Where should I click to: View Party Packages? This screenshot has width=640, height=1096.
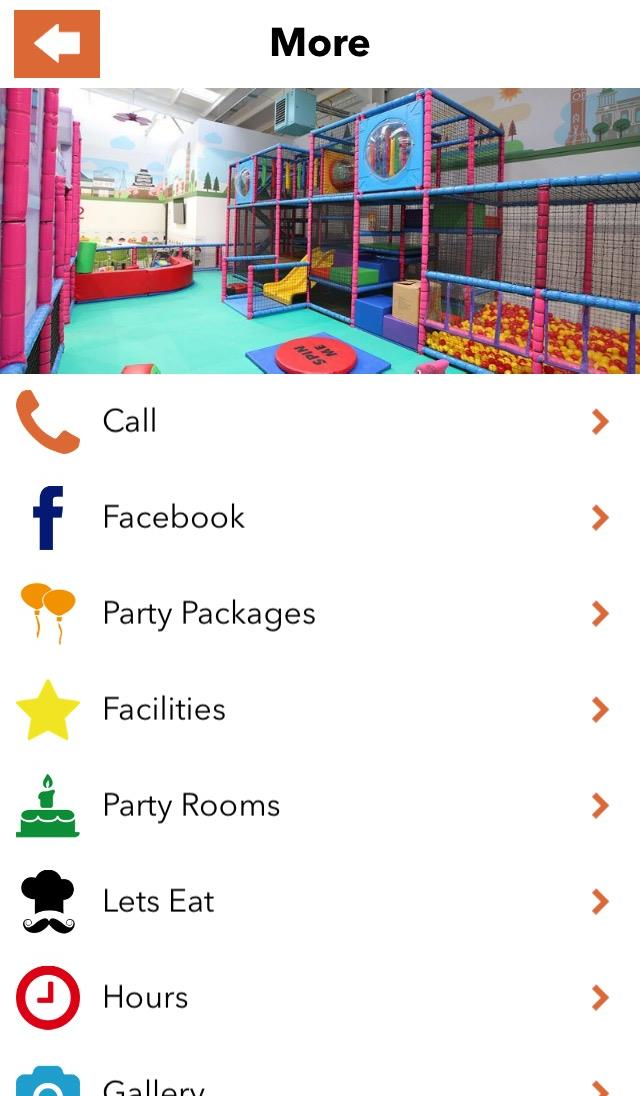pyautogui.click(x=320, y=613)
